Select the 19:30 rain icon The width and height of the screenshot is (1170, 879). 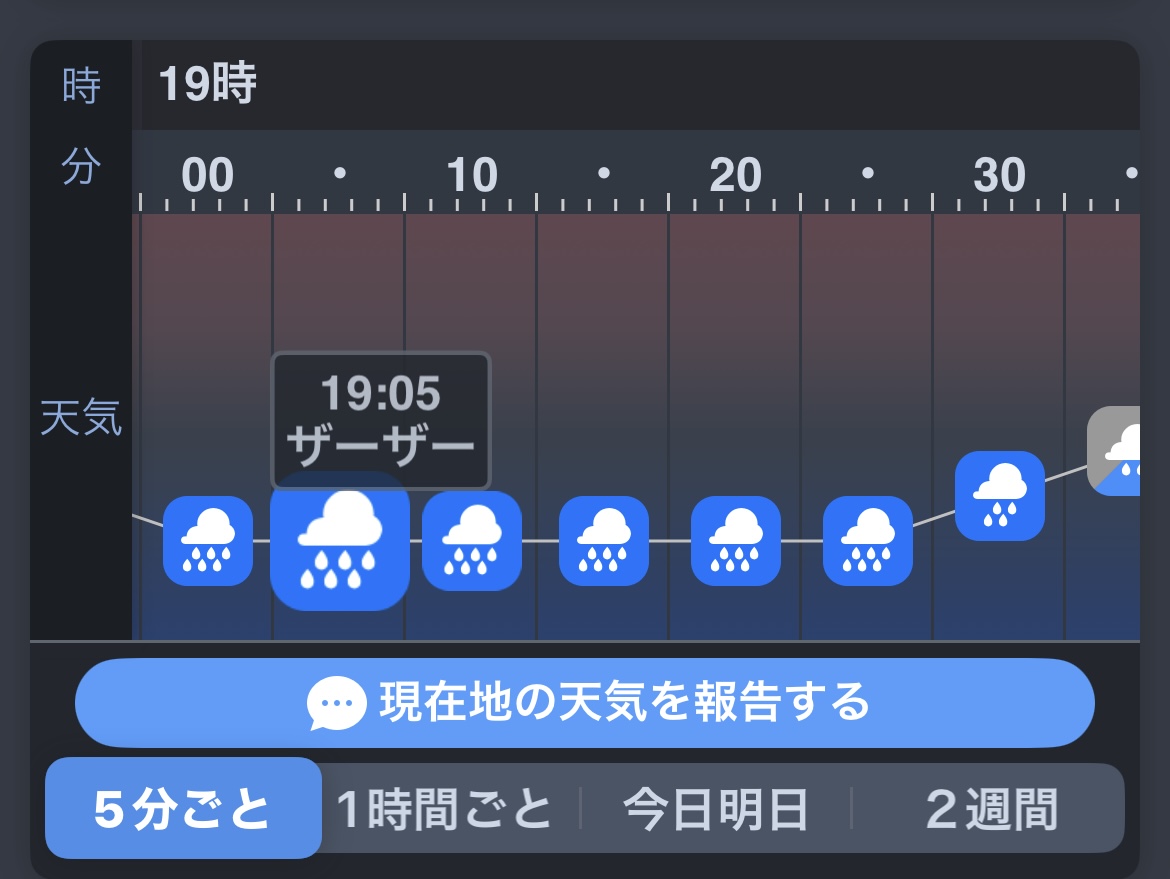1000,496
